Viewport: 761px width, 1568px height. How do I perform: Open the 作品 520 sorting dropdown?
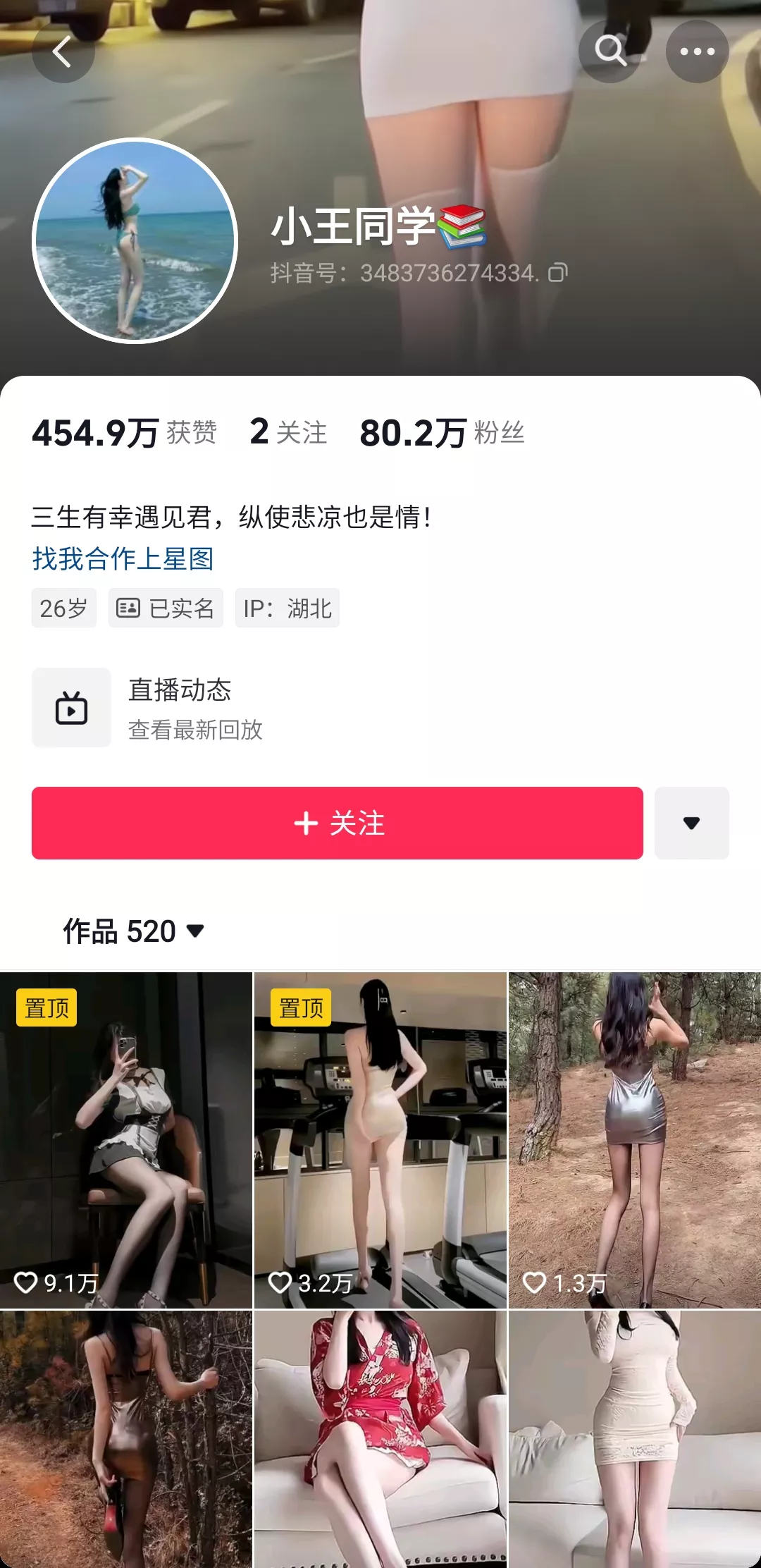point(134,931)
